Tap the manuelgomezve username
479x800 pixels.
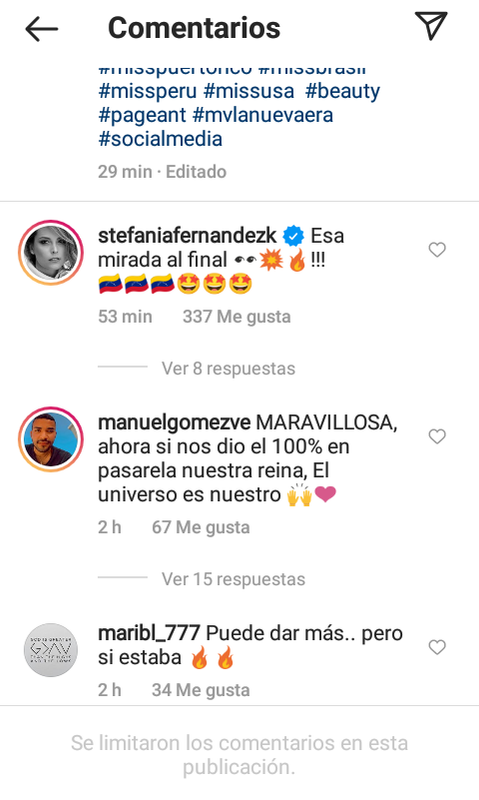click(x=174, y=423)
